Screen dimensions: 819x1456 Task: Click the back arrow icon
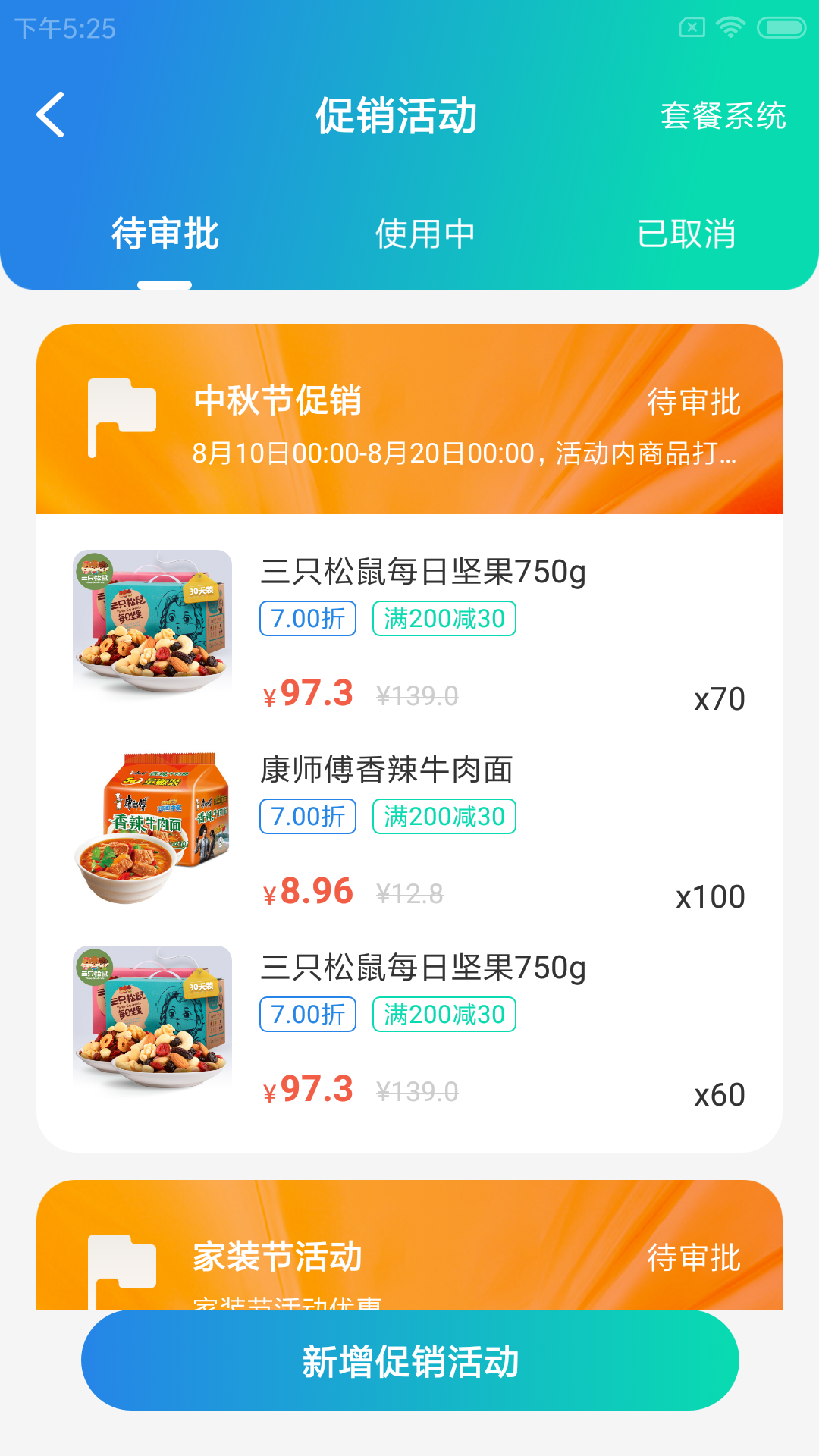[x=50, y=115]
